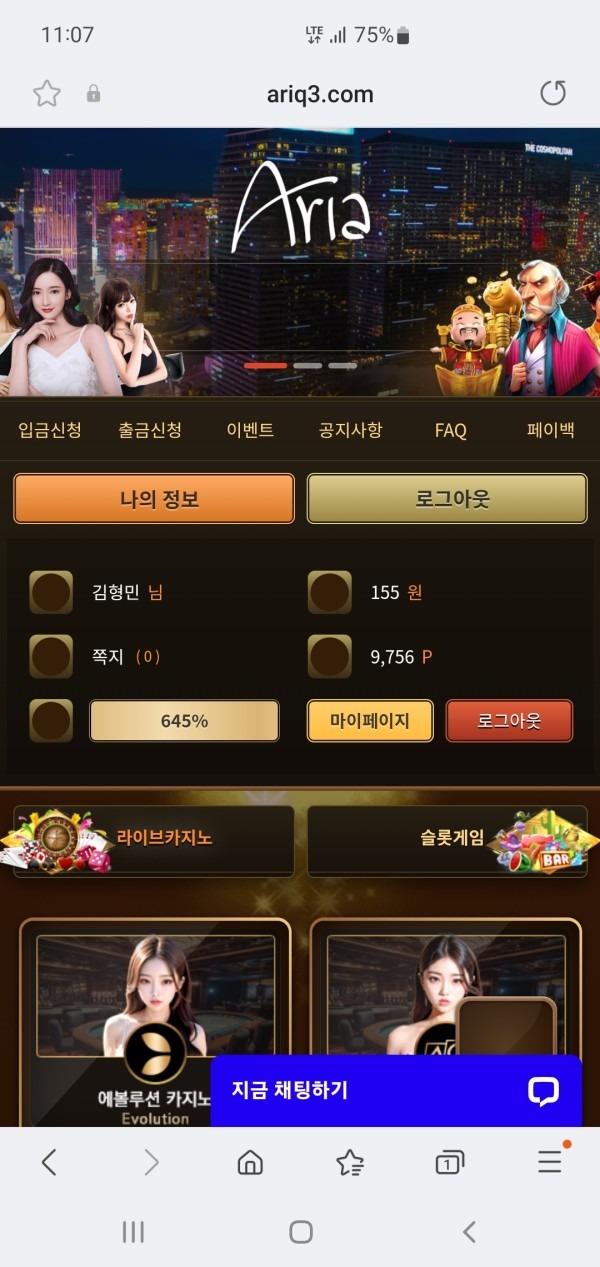Image resolution: width=600 pixels, height=1267 pixels.
Task: Bookmark this page with the star icon
Action: [x=47, y=94]
